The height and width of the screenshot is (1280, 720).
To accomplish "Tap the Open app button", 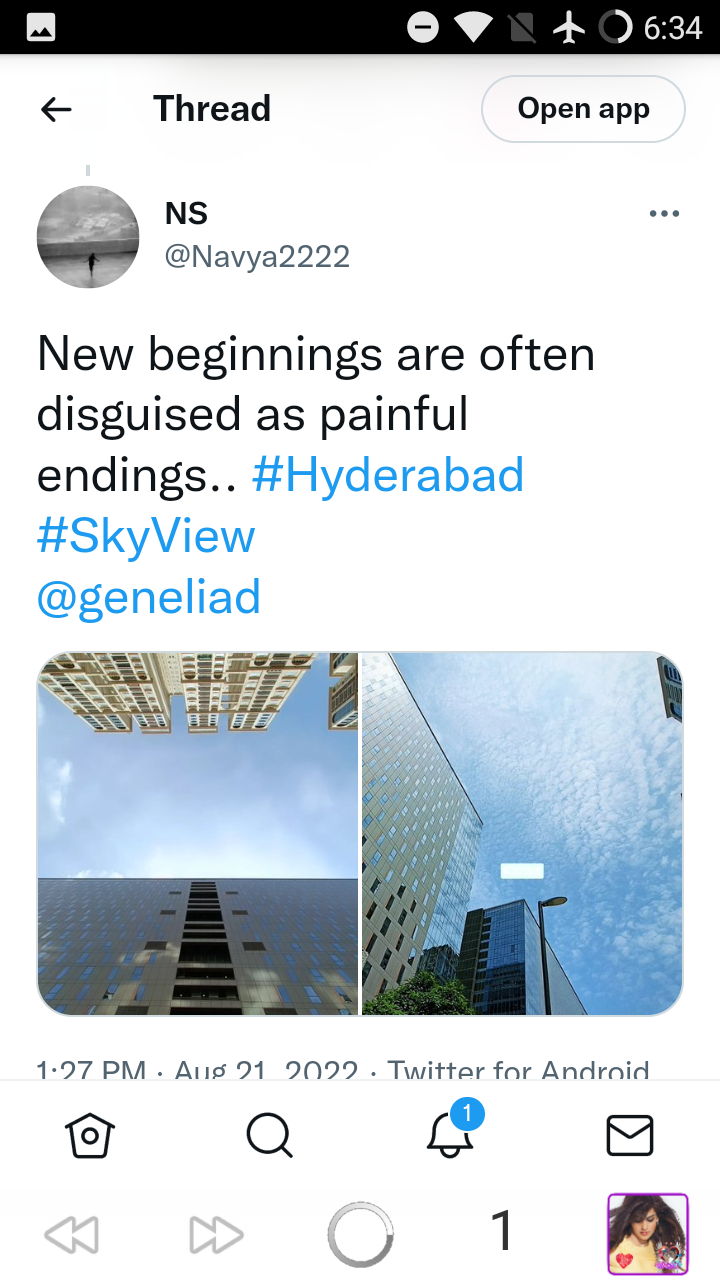I will (x=583, y=109).
